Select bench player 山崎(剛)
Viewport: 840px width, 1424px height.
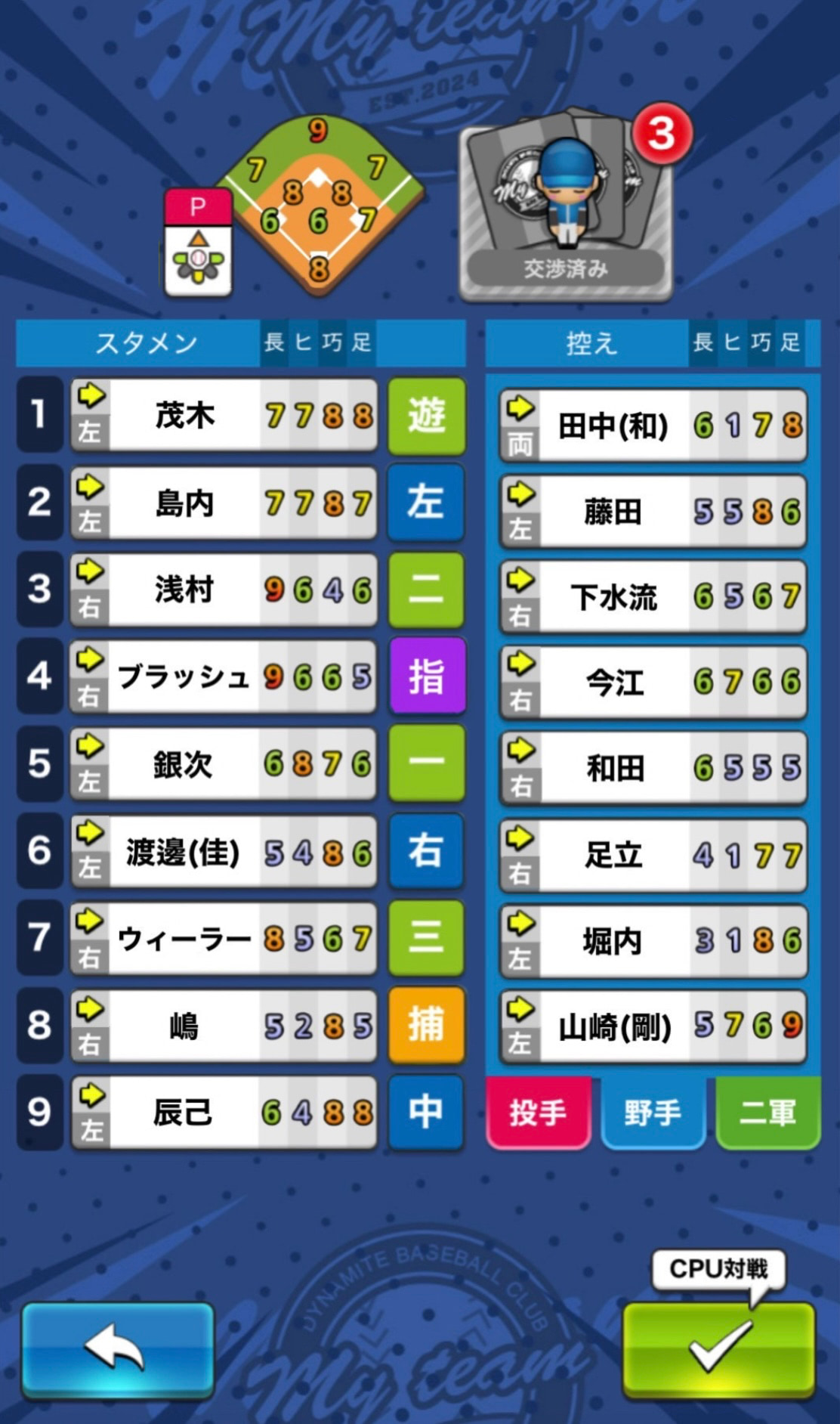[653, 1026]
